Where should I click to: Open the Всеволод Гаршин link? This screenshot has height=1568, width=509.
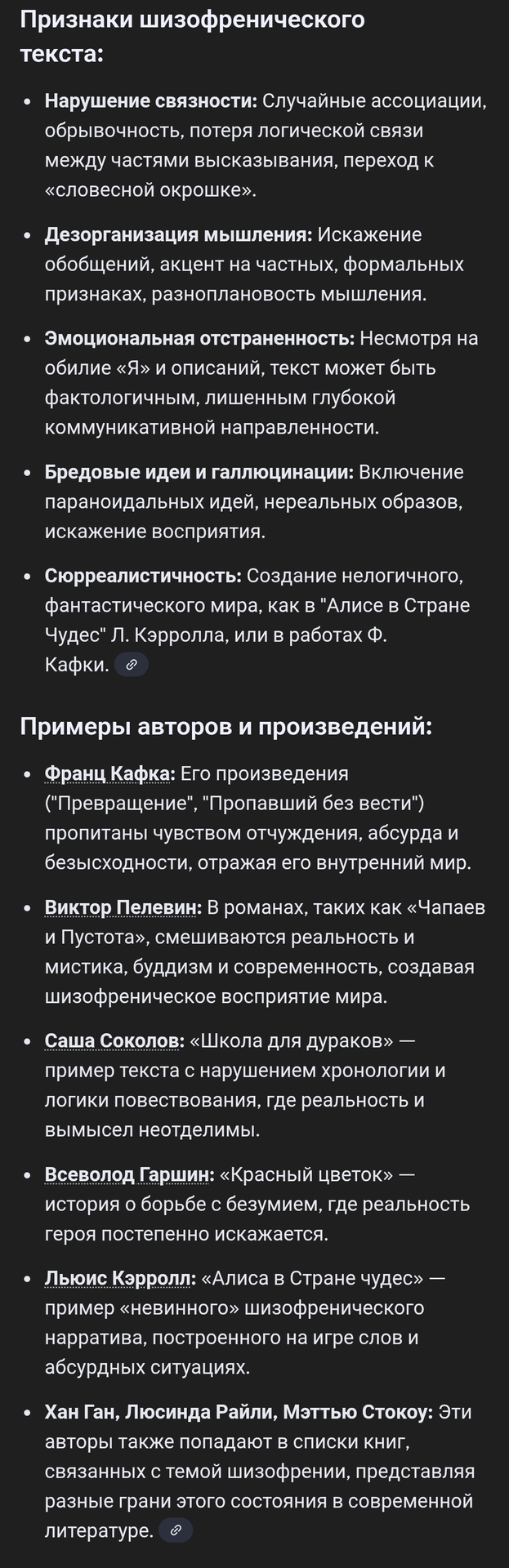click(x=129, y=1175)
